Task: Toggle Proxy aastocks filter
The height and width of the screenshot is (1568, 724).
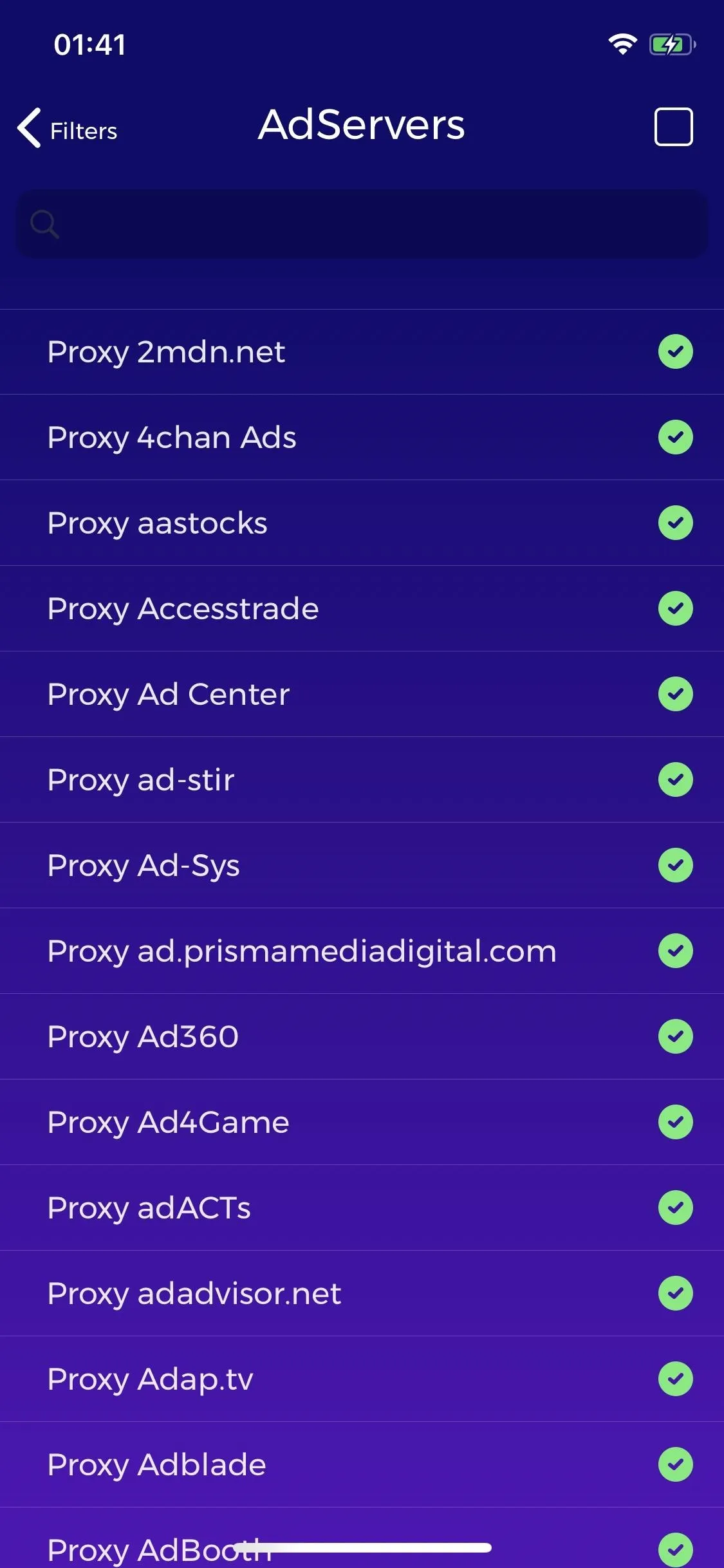Action: 675,523
